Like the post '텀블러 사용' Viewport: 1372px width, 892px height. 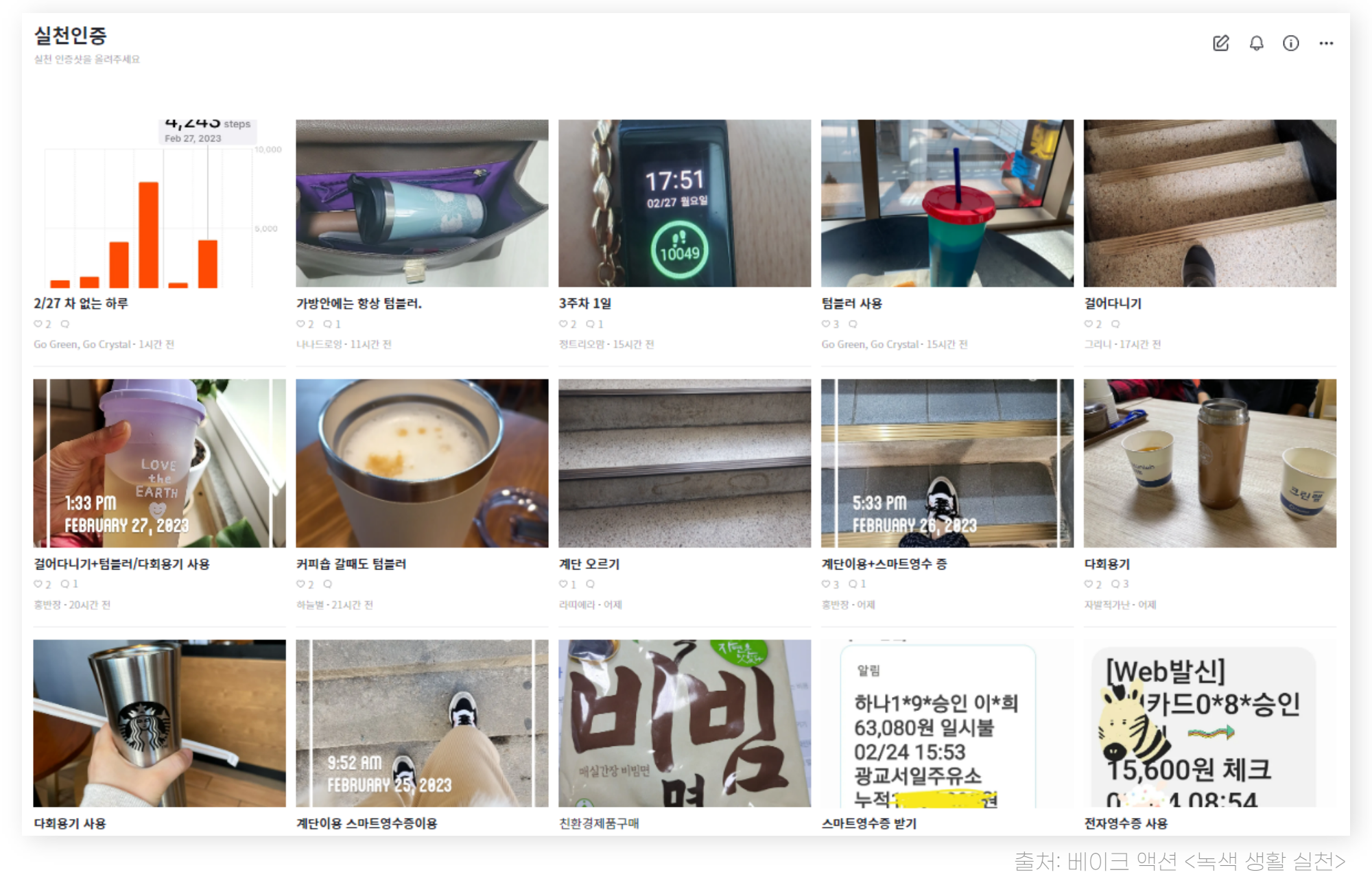coord(826,324)
